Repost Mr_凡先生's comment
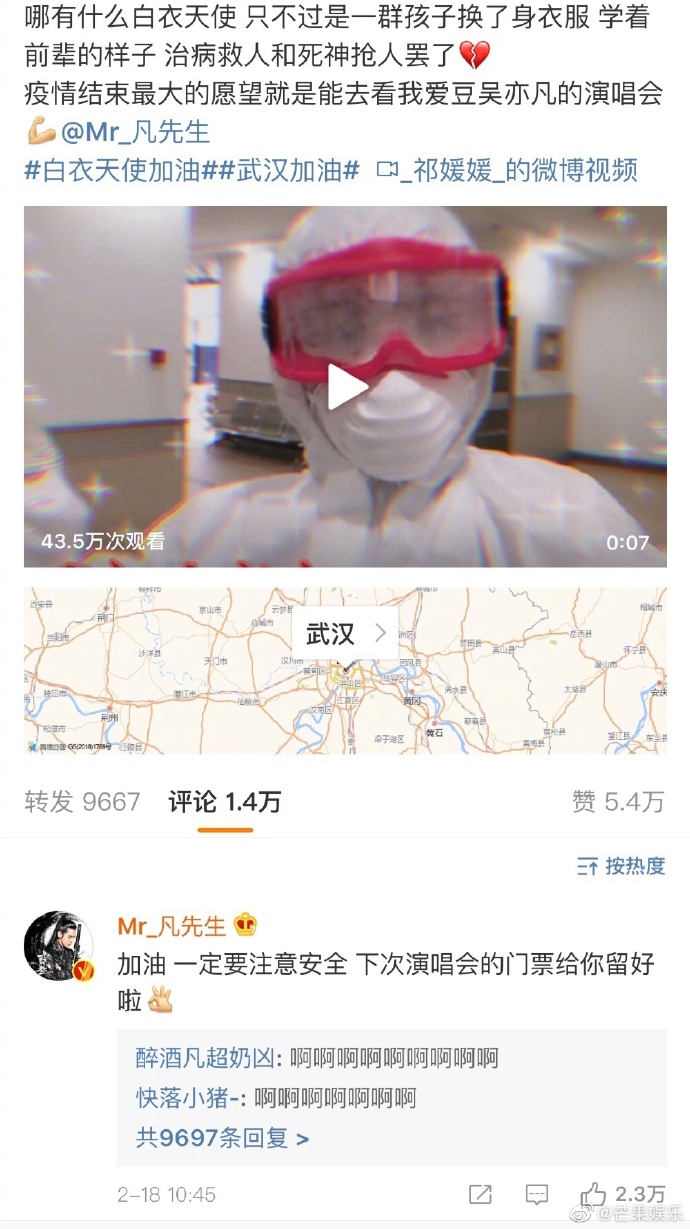690x1229 pixels. click(480, 1194)
